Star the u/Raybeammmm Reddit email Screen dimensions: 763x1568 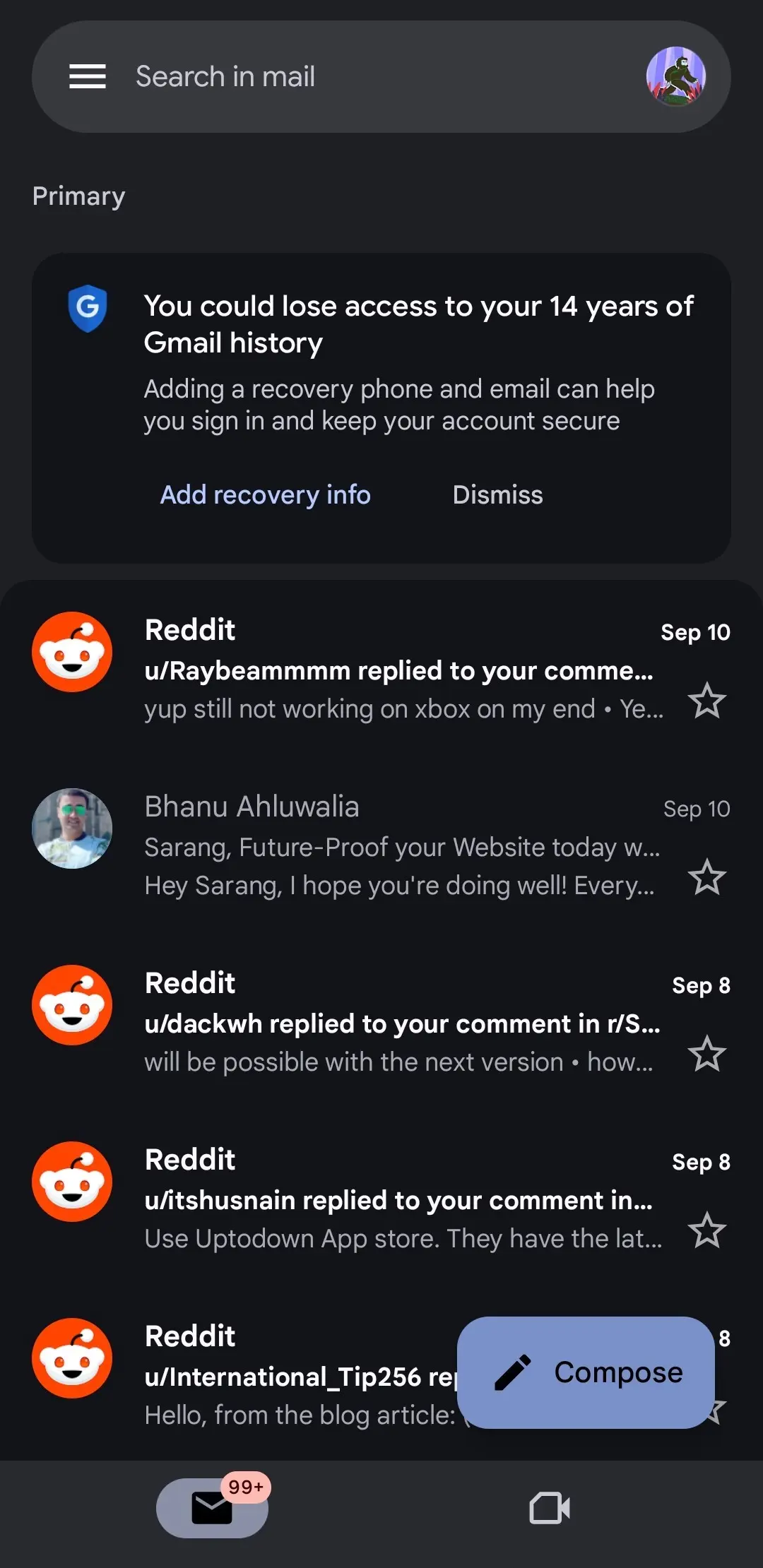click(706, 701)
